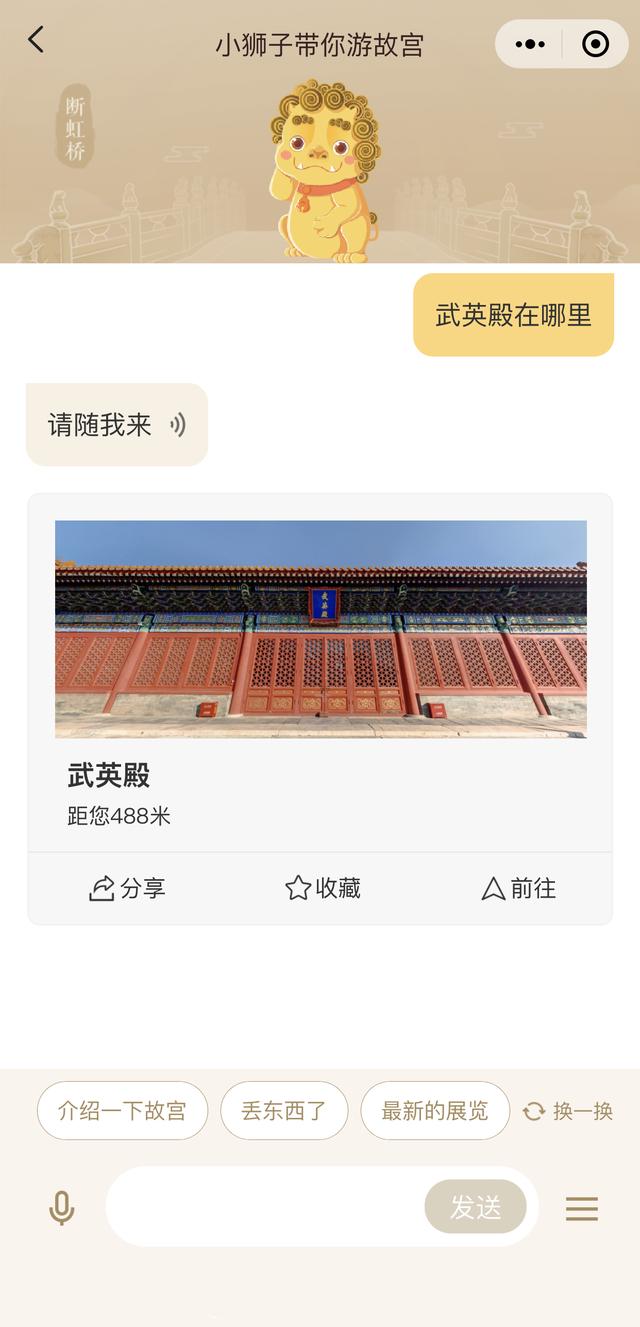Ask about 最新的展览
Image resolution: width=640 pixels, height=1327 pixels.
click(x=435, y=1111)
